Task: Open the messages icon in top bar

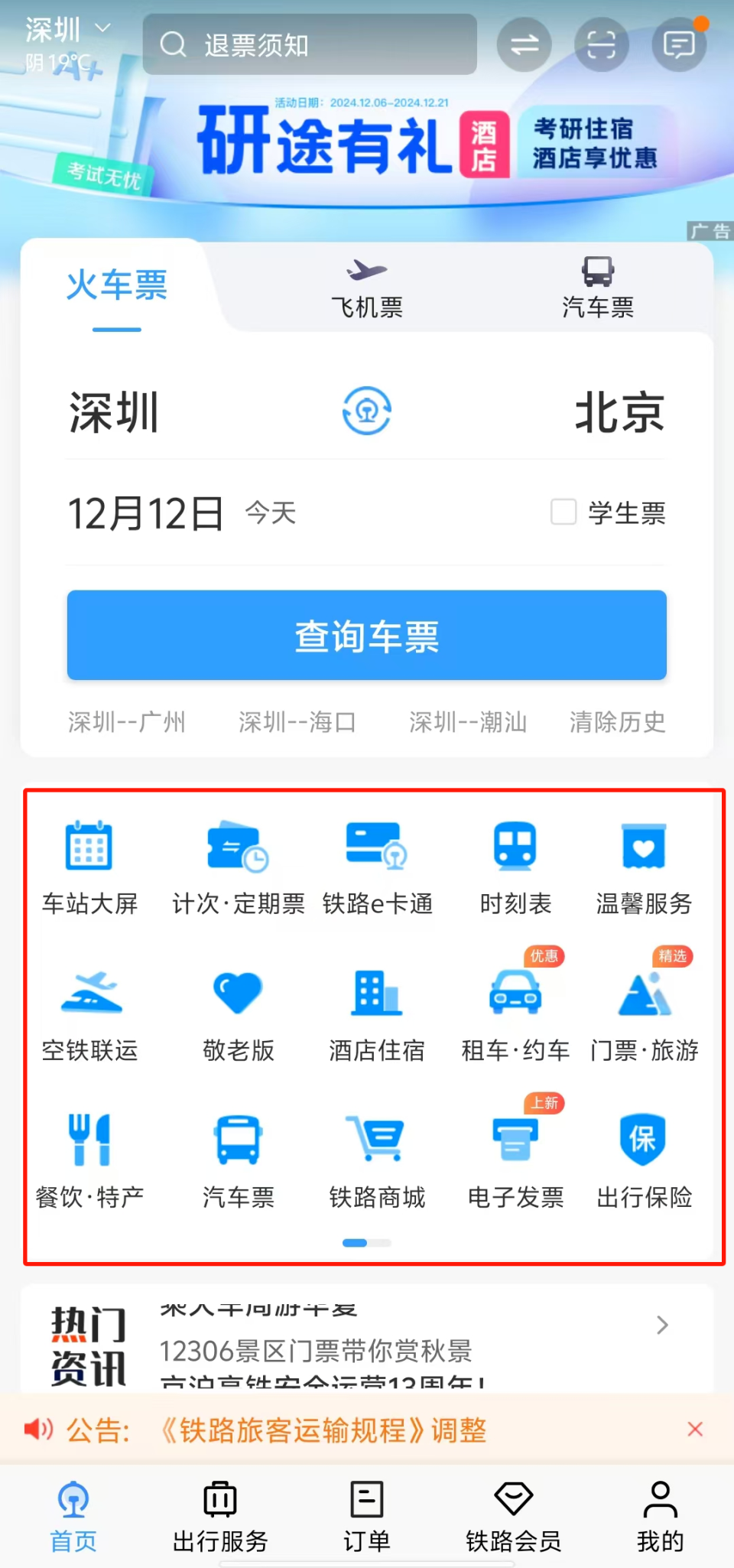Action: pos(677,44)
